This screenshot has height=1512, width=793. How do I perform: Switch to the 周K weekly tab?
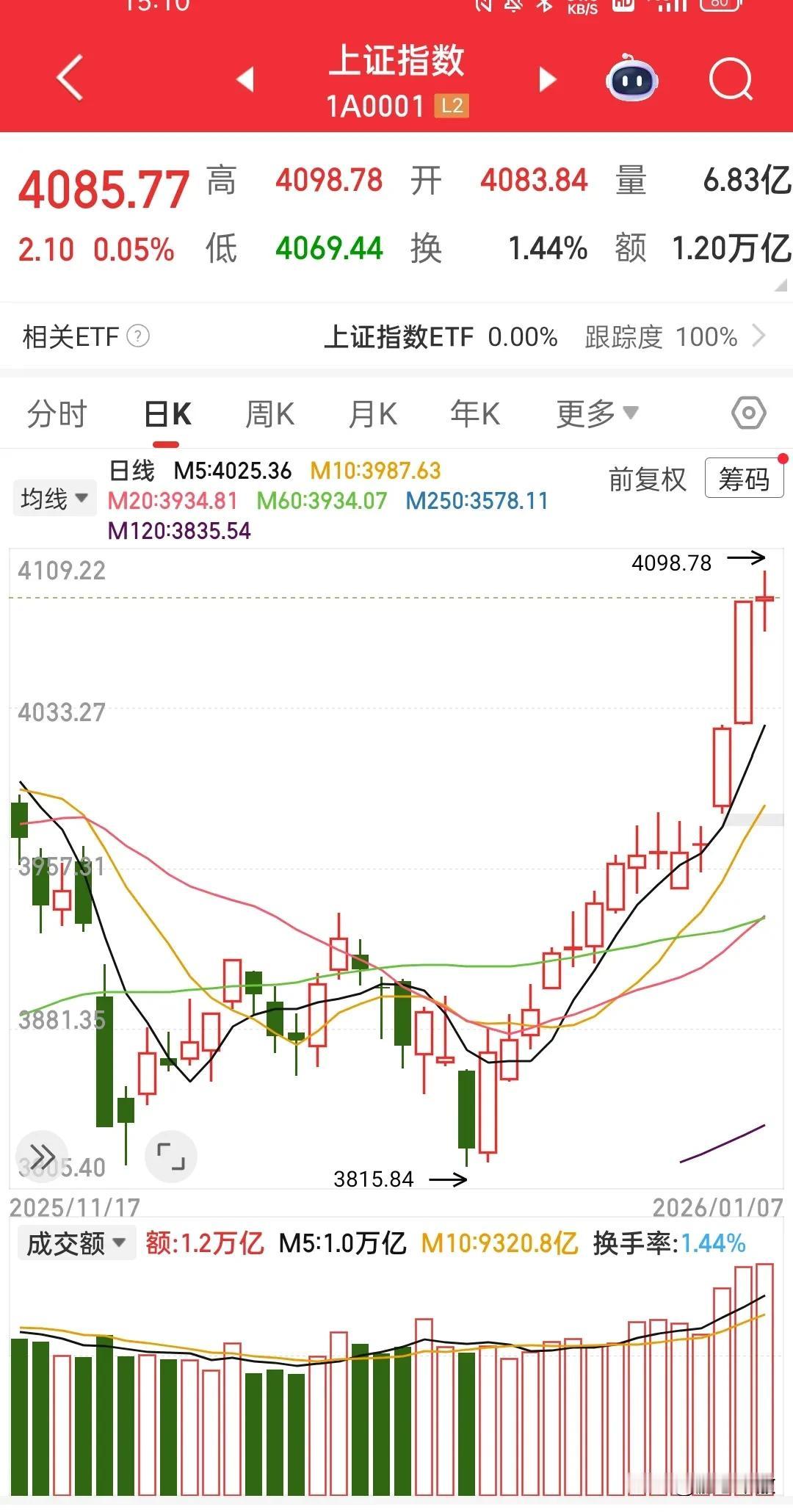[271, 413]
